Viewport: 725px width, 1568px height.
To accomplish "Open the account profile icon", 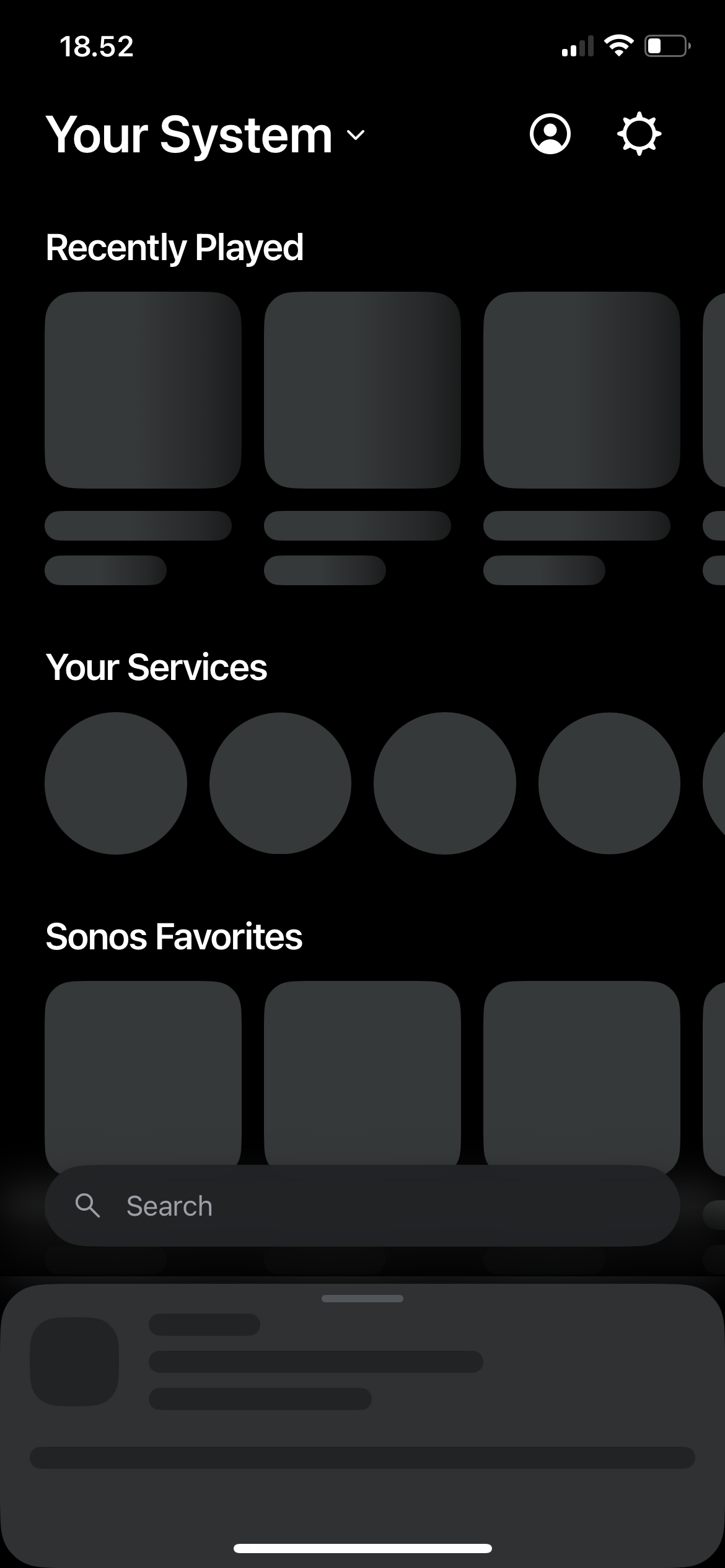I will [550, 134].
